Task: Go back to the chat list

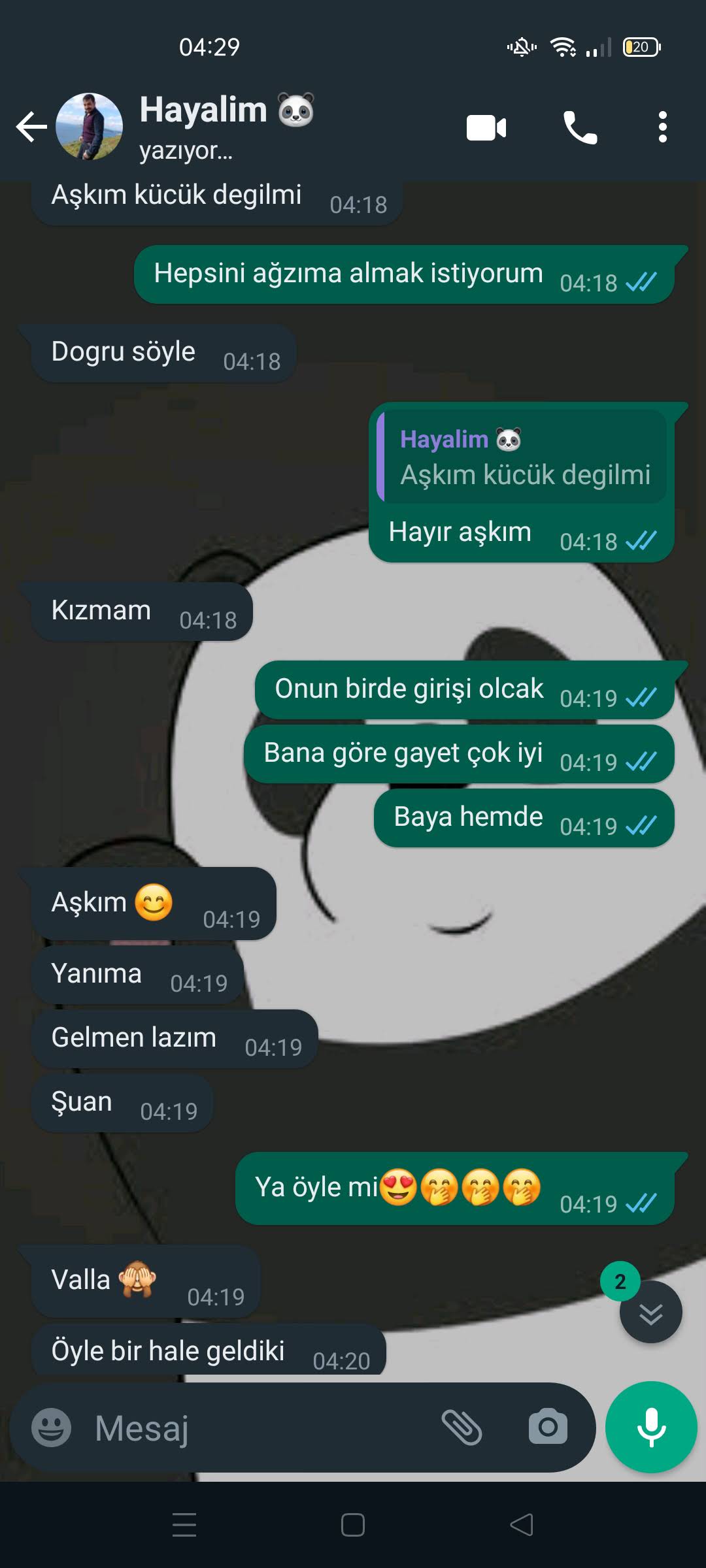Action: coord(31,127)
